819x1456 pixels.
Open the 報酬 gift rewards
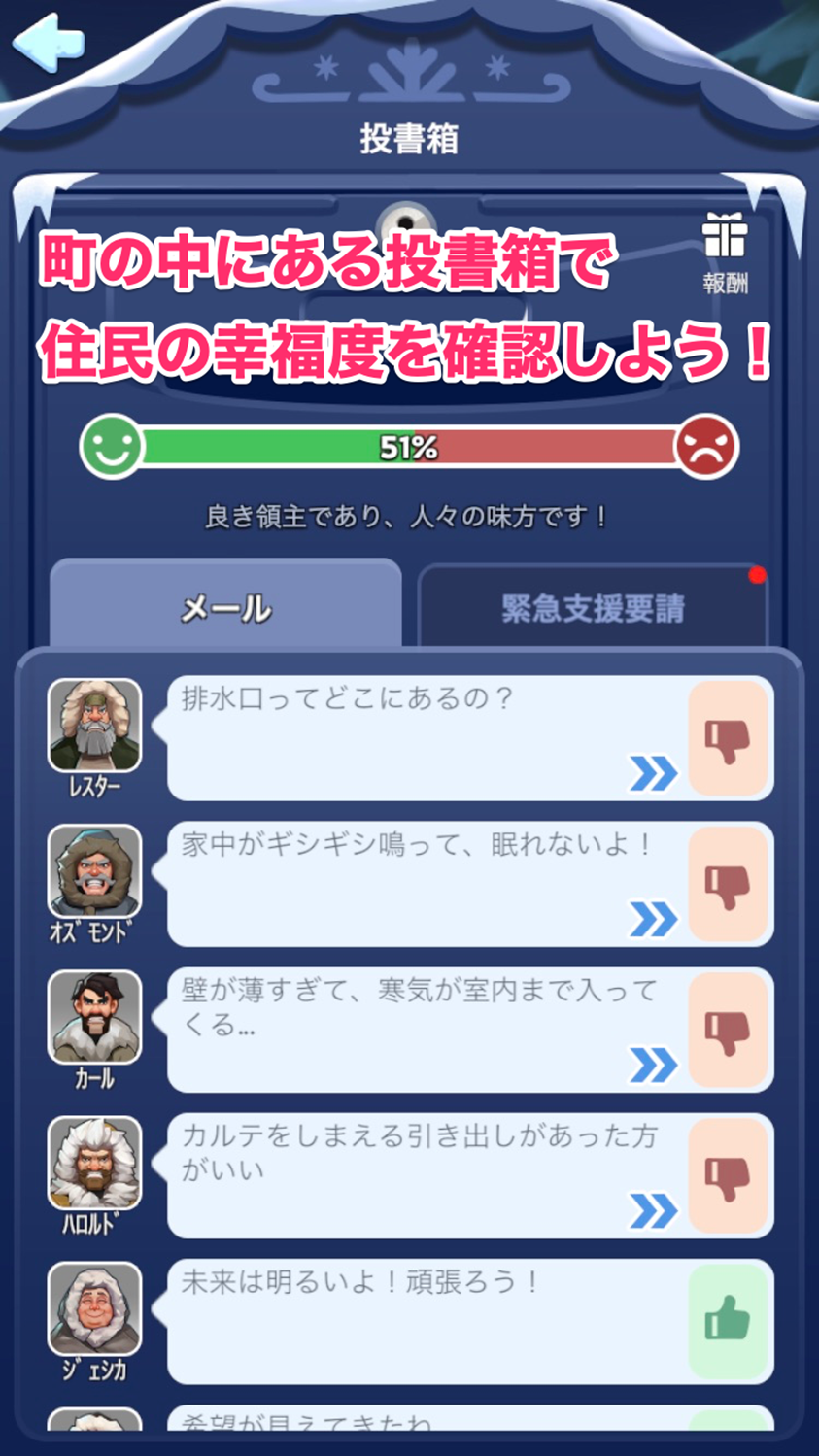pos(725,251)
